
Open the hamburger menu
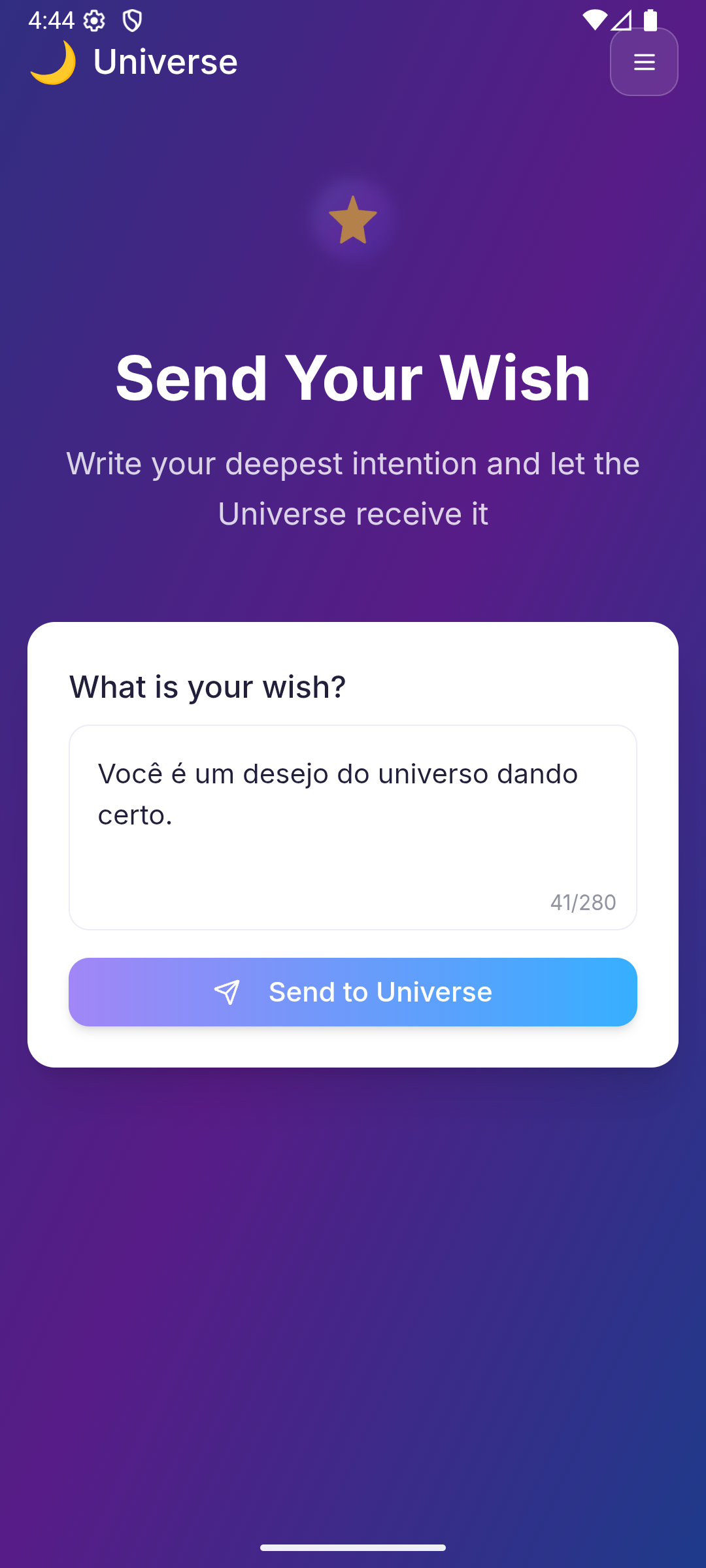[644, 62]
